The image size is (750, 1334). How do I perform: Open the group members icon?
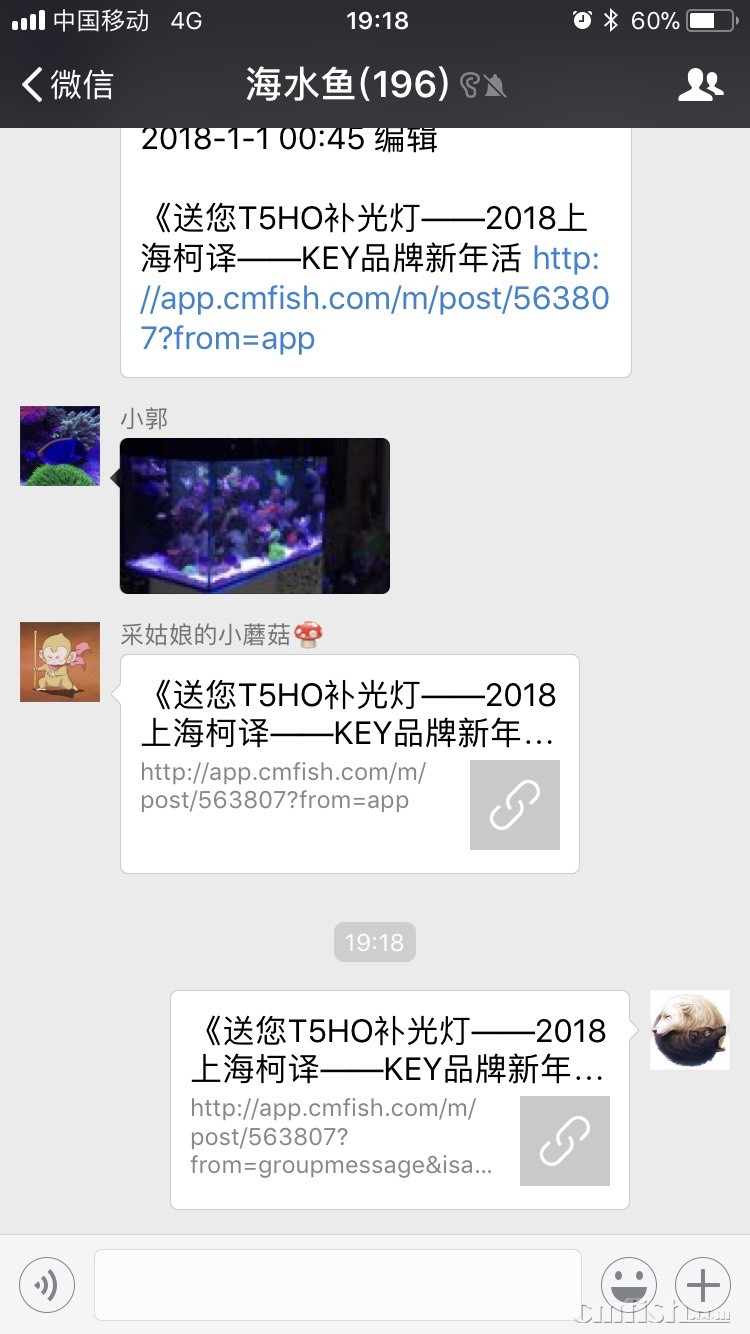(x=700, y=85)
